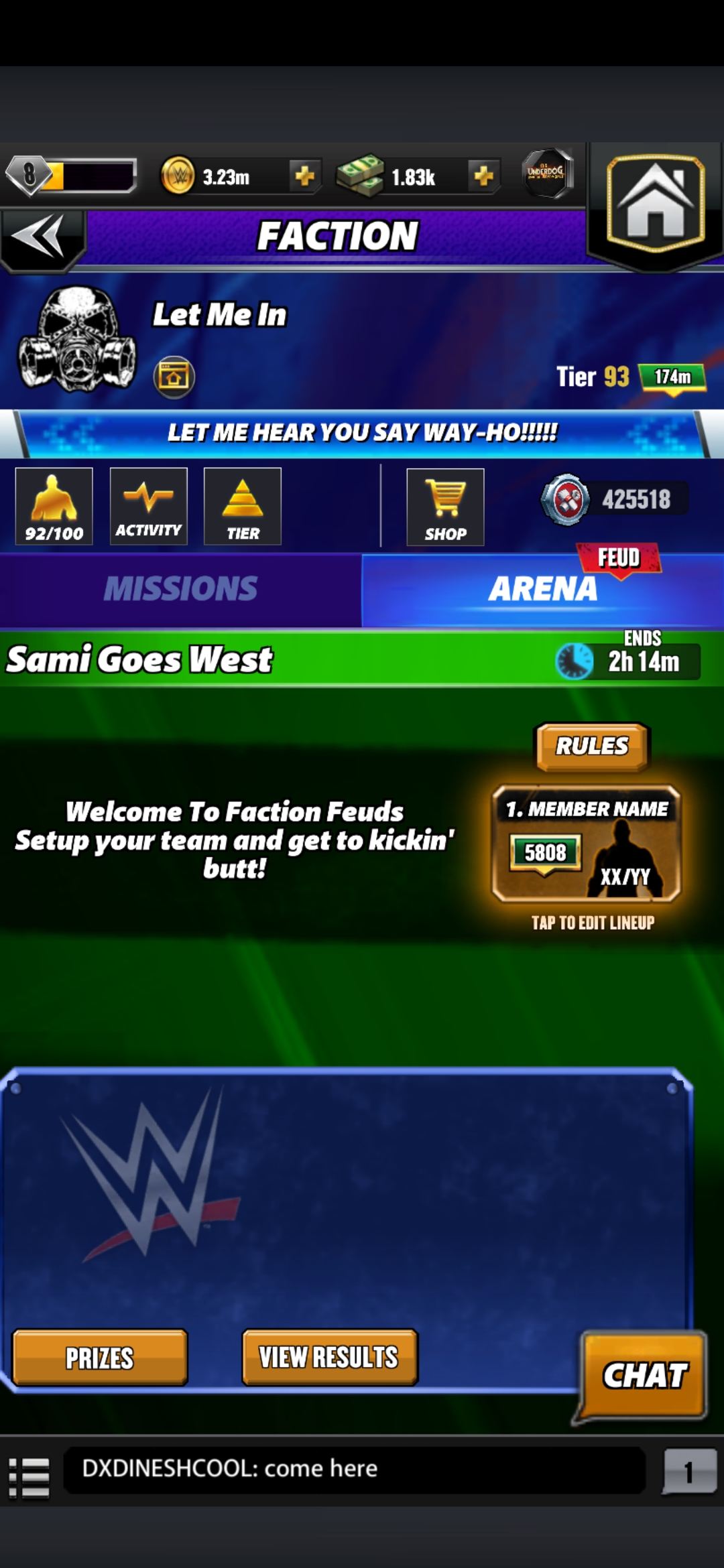Open View Results
Image resolution: width=724 pixels, height=1568 pixels.
[x=329, y=1358]
